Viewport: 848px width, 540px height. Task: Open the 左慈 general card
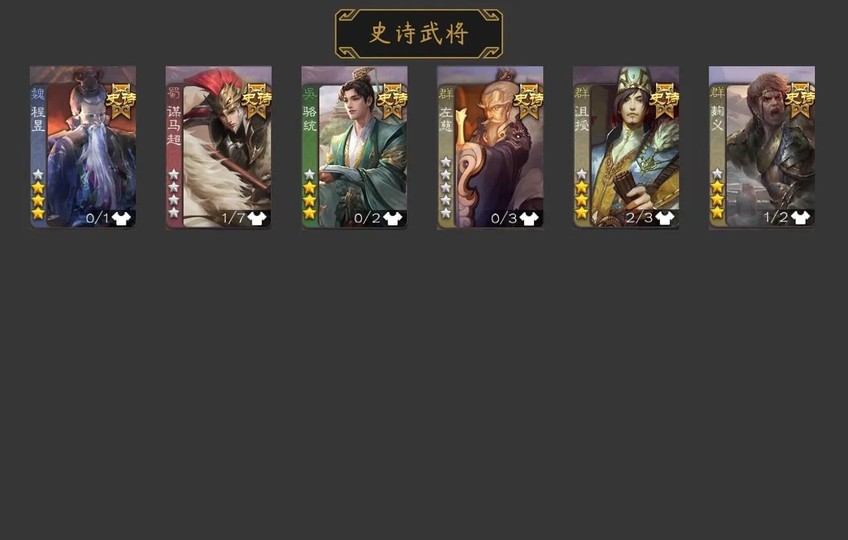pos(490,147)
